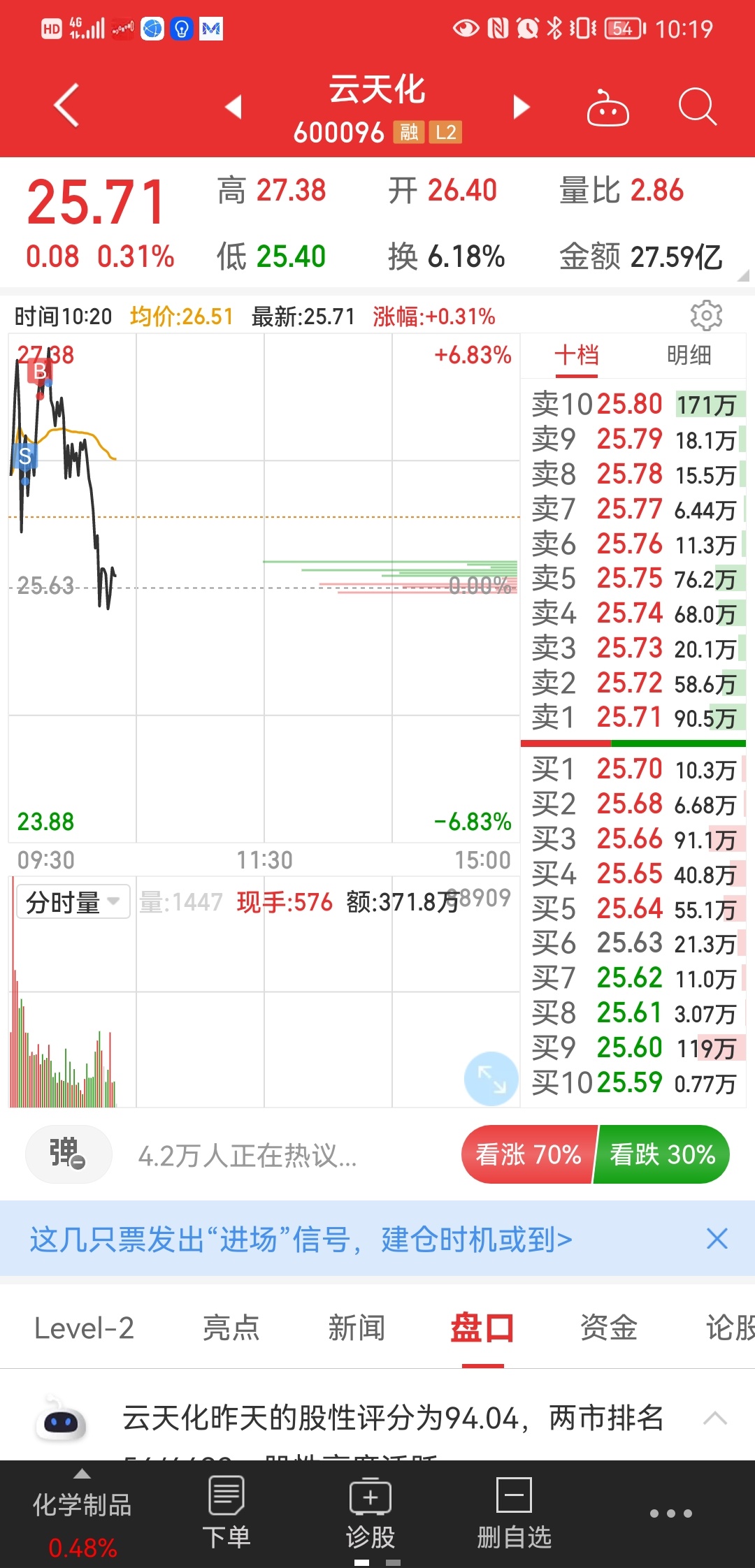The image size is (755, 1568).
Task: Toggle the 弹 bullet comments button
Action: pos(69,1154)
